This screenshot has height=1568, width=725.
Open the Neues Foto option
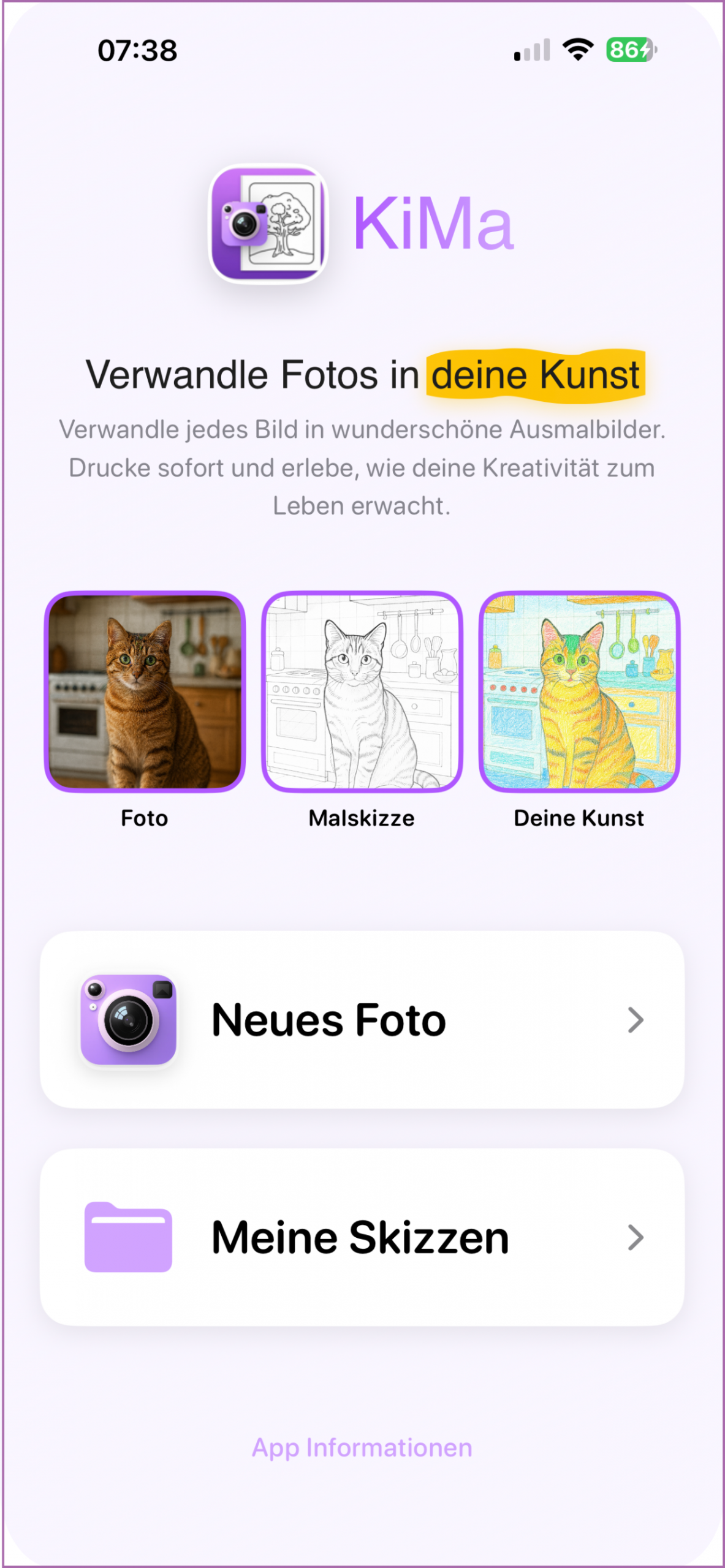[362, 1020]
